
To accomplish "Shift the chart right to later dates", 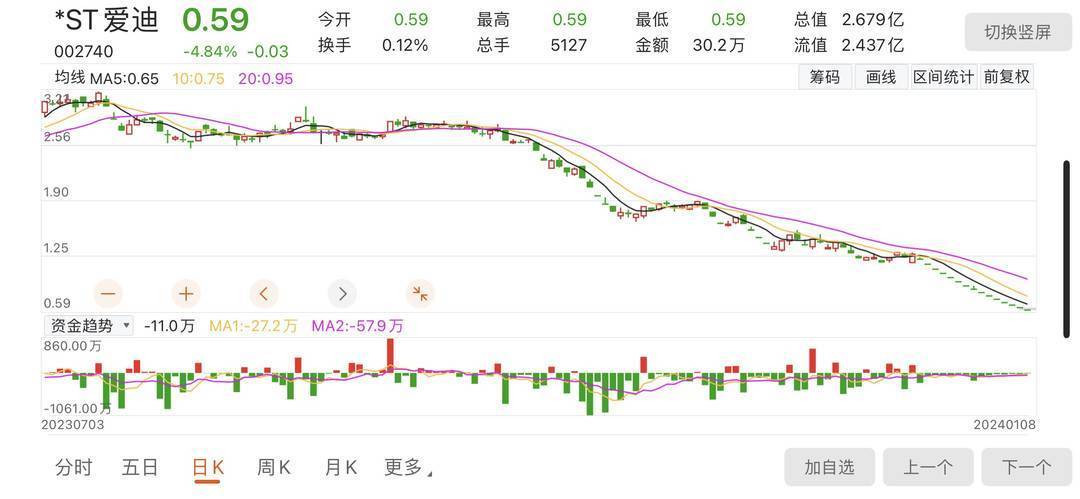I will tap(342, 293).
